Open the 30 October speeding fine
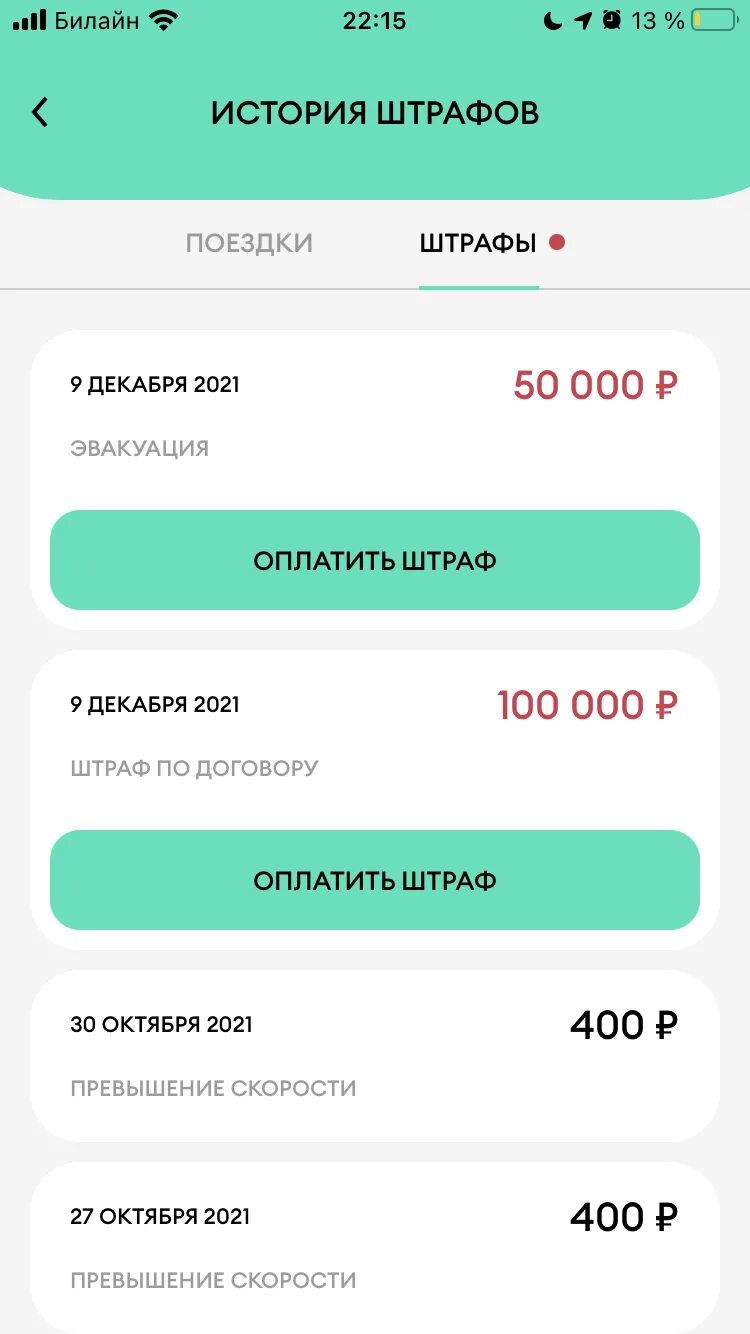750x1334 pixels. tap(375, 1055)
